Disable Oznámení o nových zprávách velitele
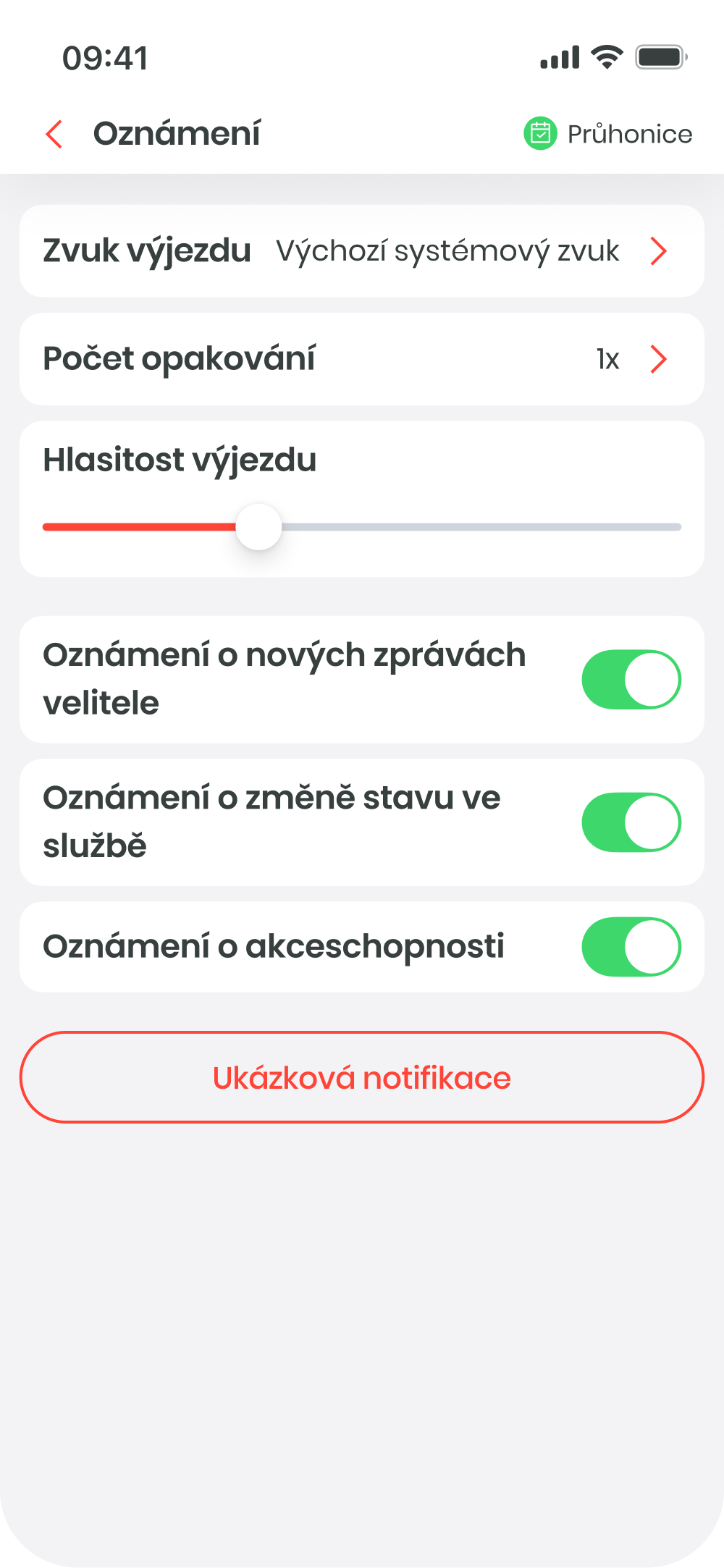 pos(631,679)
